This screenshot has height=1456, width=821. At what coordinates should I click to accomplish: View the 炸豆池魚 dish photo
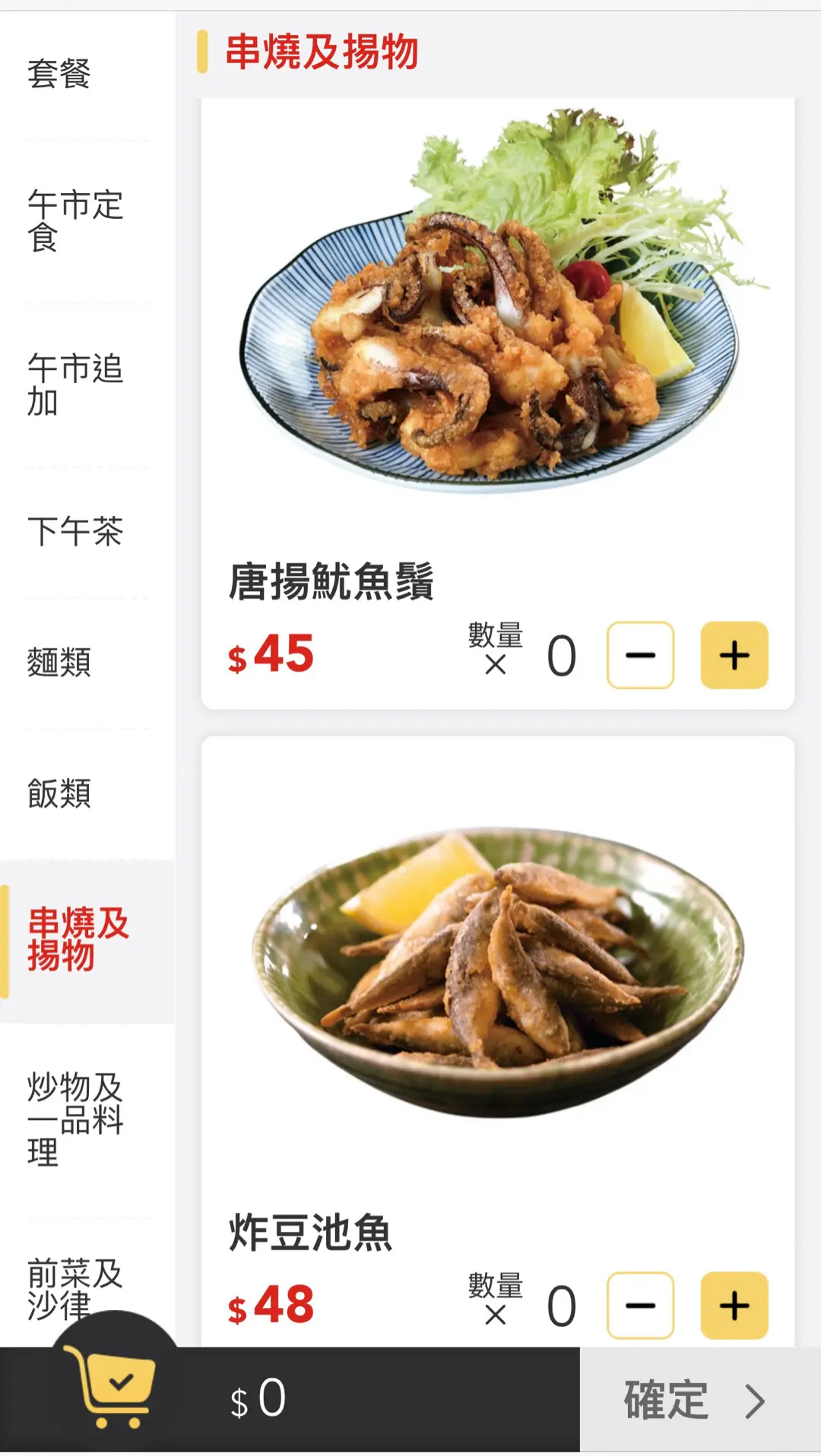[498, 973]
